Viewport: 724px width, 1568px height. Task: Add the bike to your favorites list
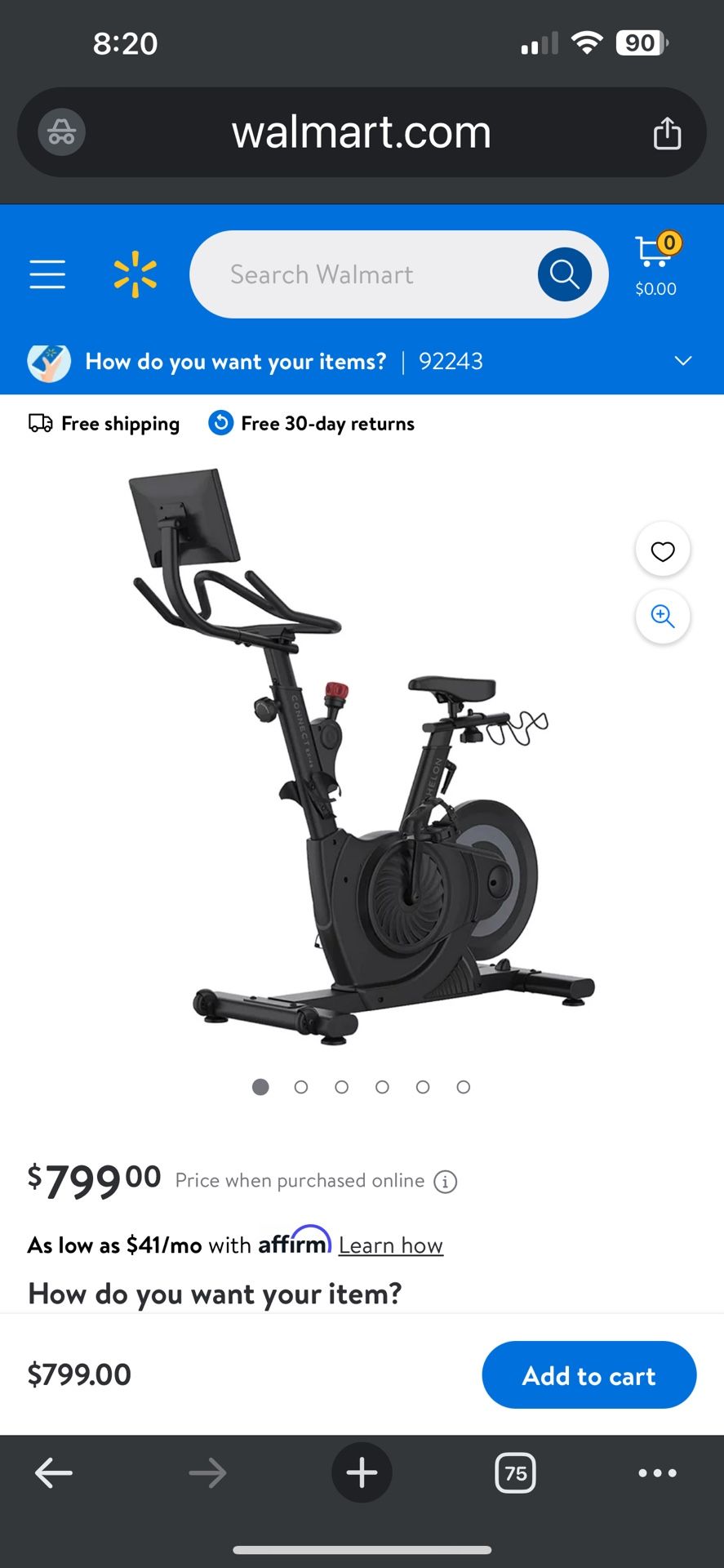(662, 551)
